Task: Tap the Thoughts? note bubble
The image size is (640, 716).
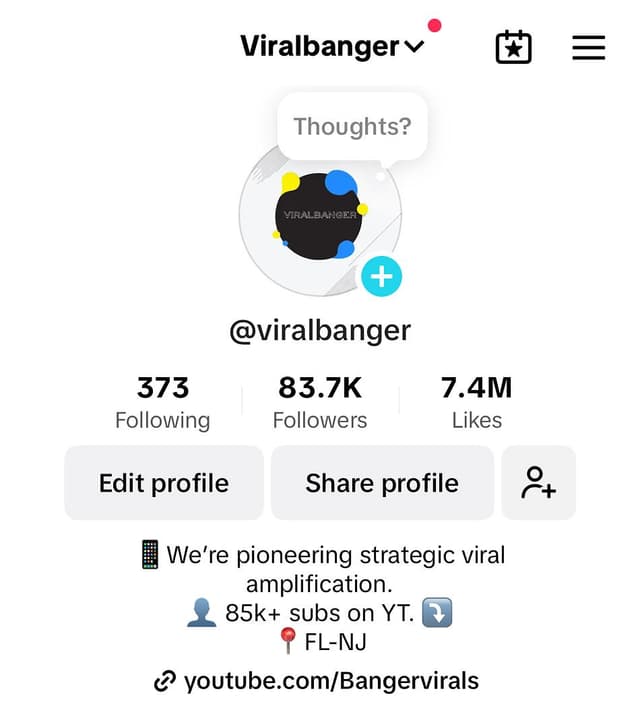Action: coord(352,127)
